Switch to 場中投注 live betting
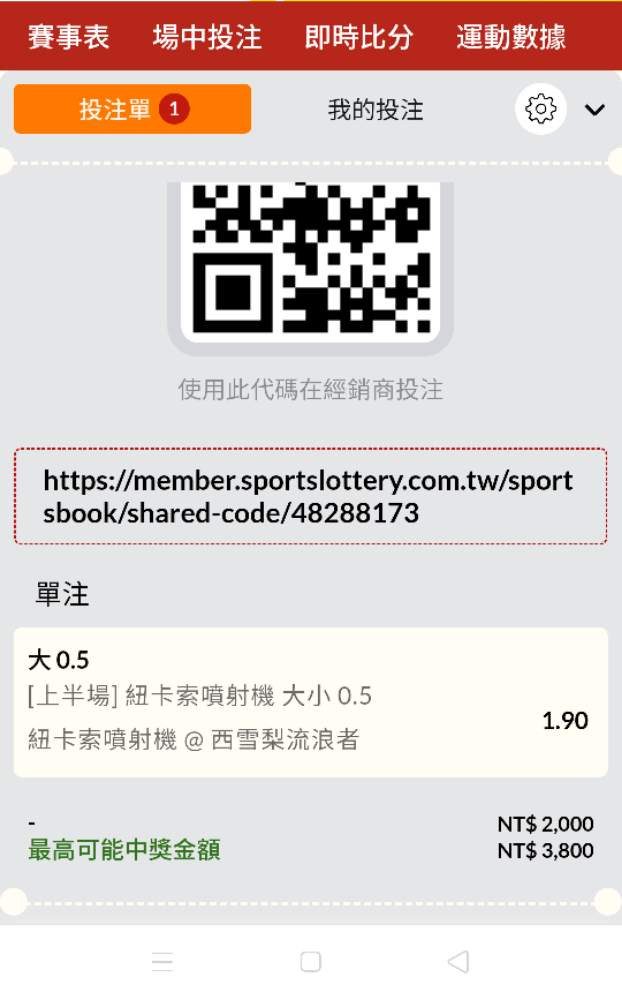Screen dimensions: 622x1000 tap(207, 38)
